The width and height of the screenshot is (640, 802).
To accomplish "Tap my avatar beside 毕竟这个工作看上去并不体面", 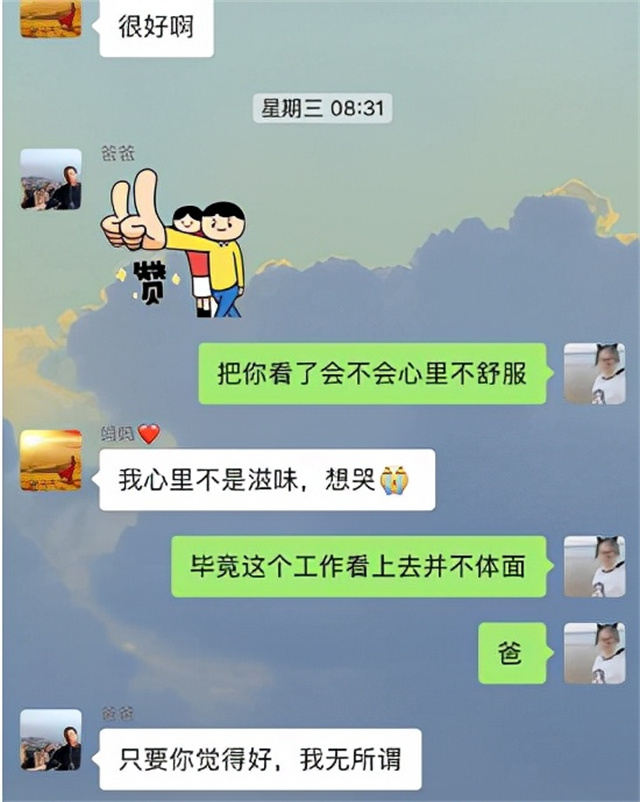I will [x=594, y=566].
